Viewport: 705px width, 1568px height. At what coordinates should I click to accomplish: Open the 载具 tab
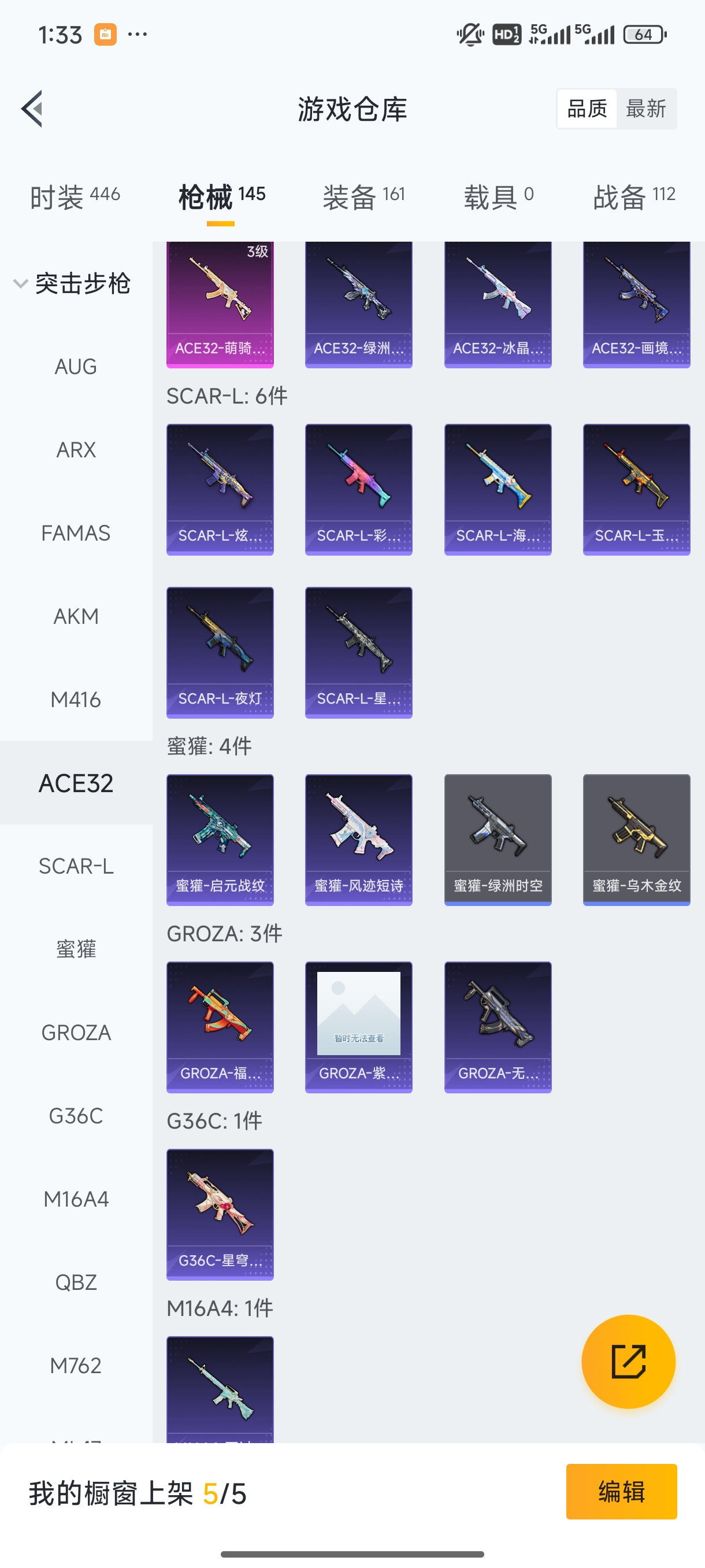pos(498,197)
